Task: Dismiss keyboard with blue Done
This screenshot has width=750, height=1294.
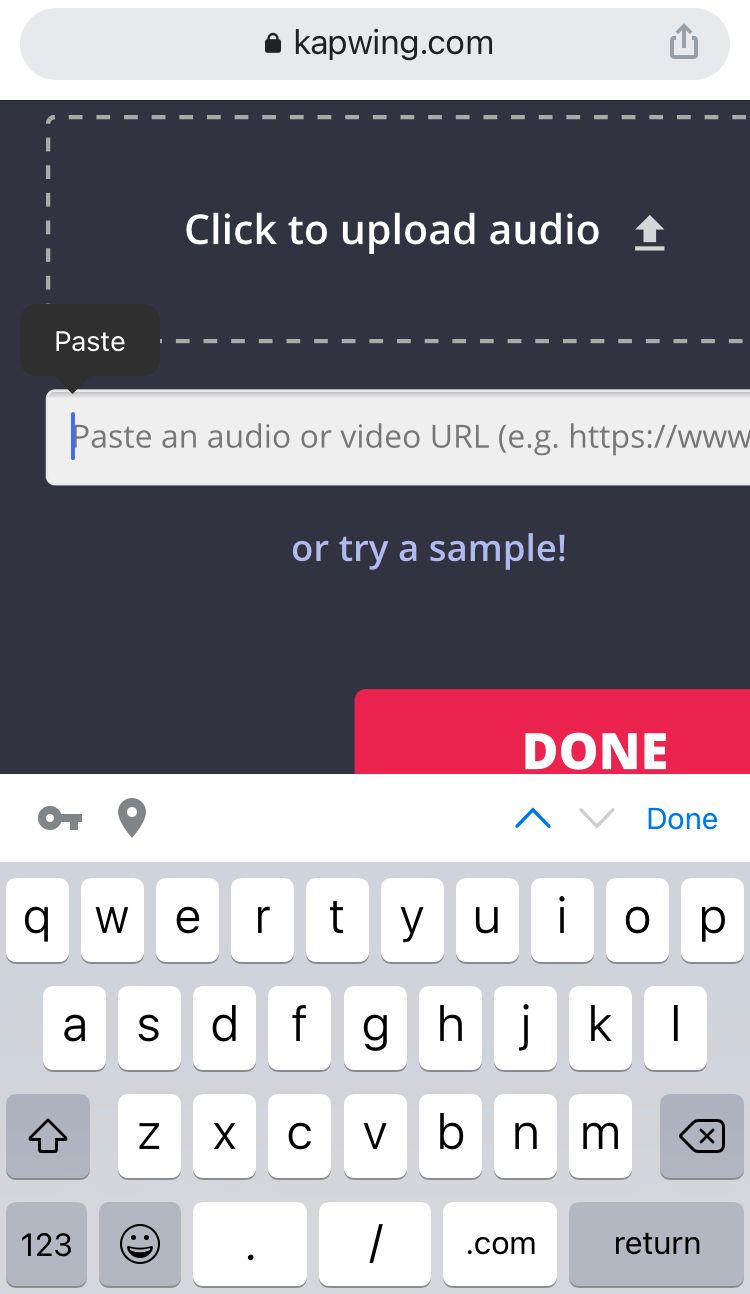Action: pos(682,819)
